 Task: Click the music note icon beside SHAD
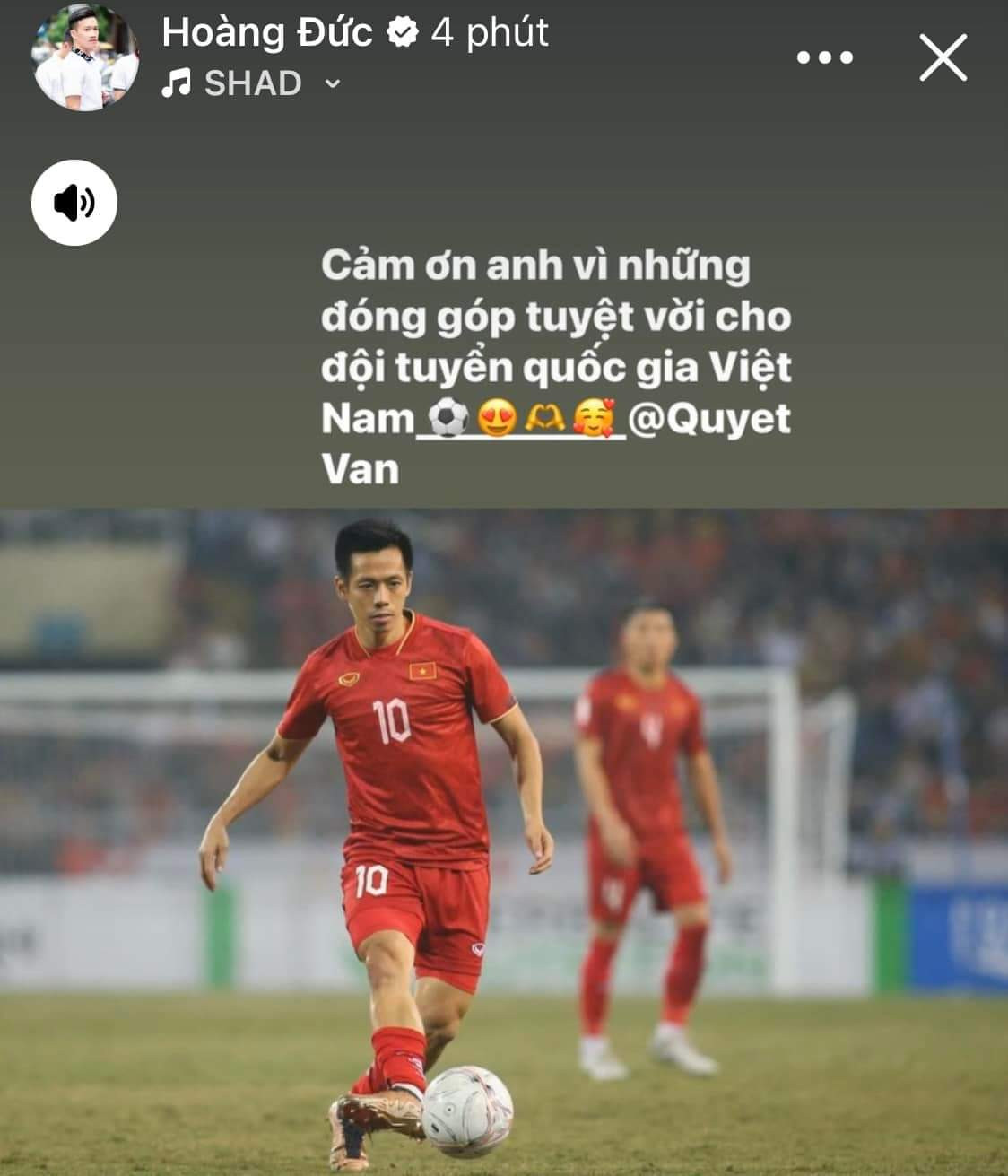(176, 83)
